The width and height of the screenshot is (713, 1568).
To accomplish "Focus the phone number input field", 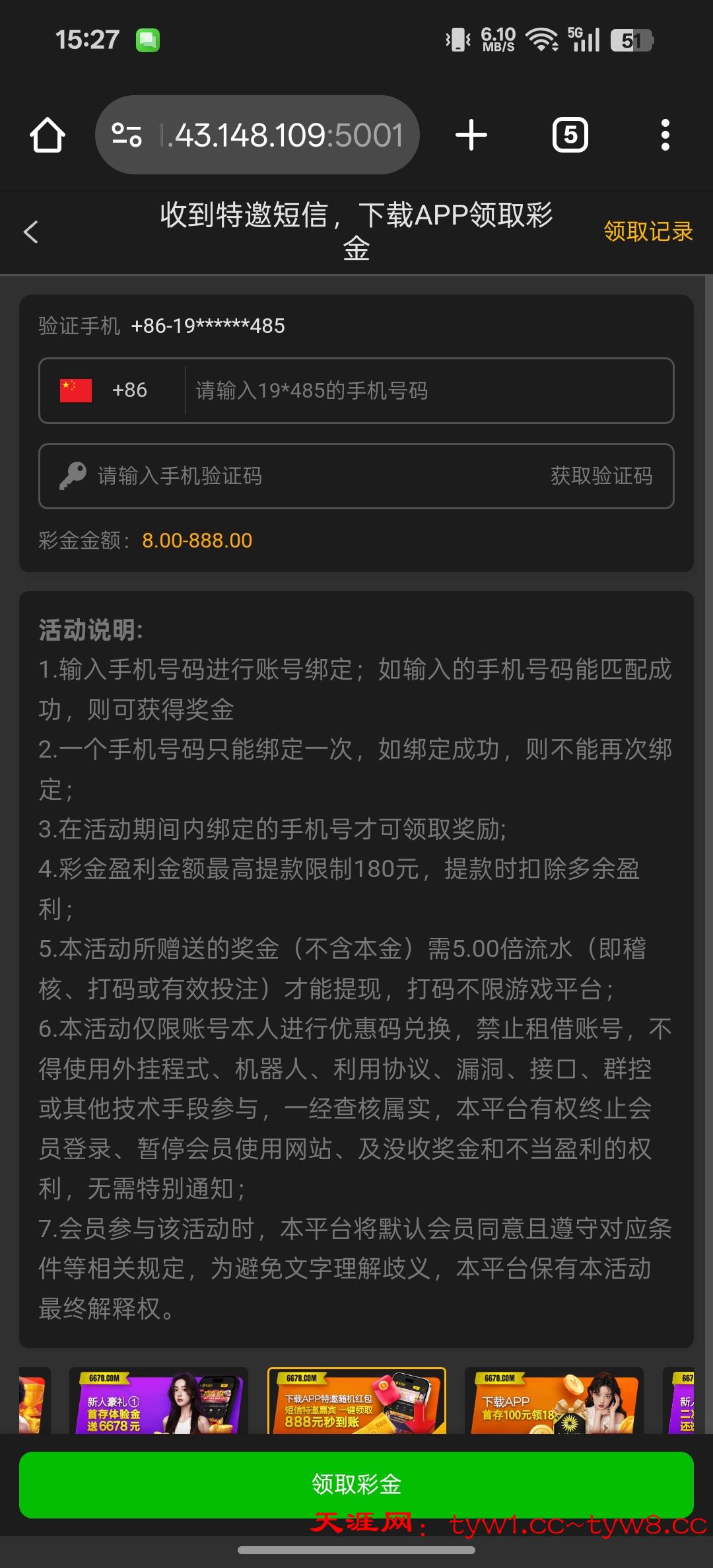I will 429,390.
